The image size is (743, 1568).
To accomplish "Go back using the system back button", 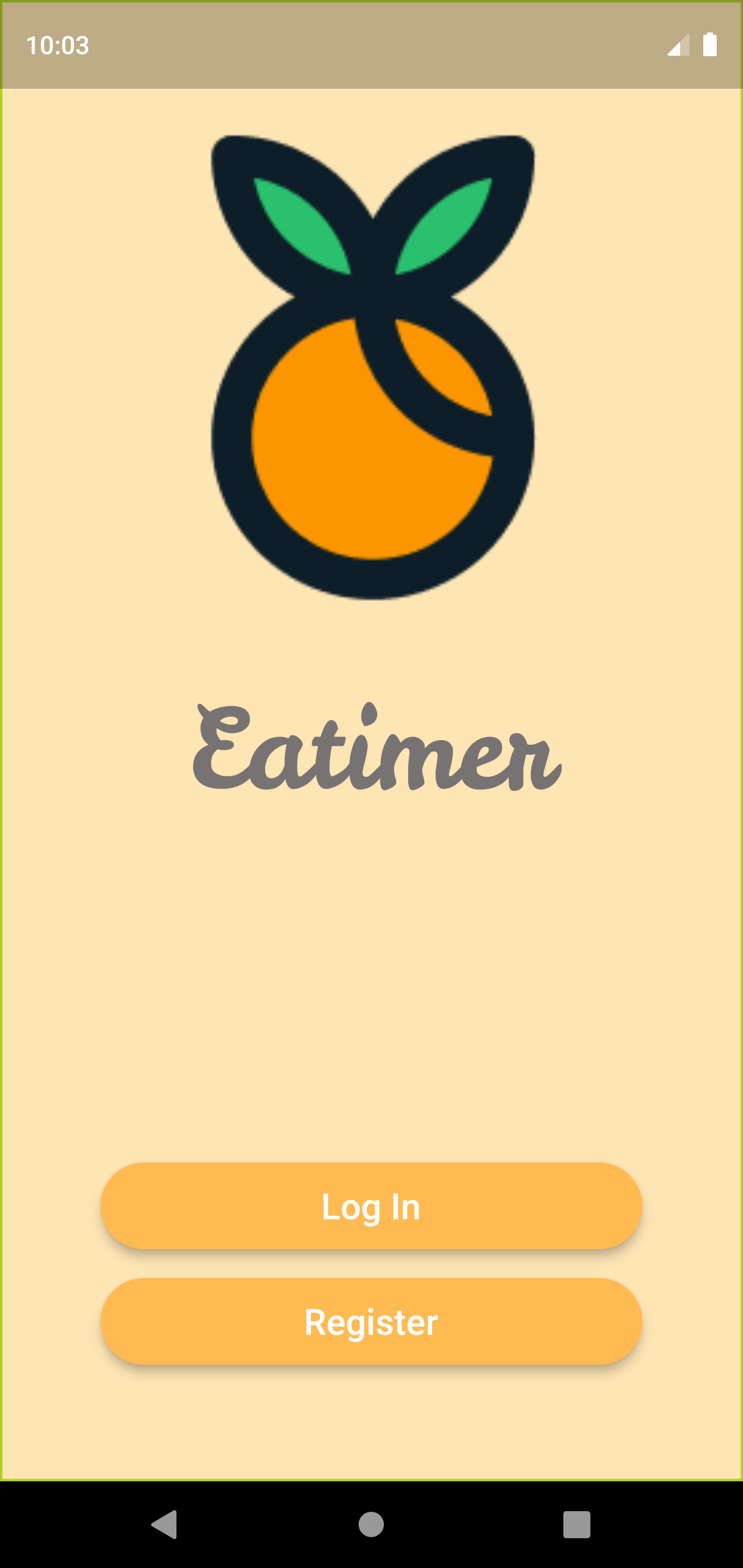I will 165,1525.
